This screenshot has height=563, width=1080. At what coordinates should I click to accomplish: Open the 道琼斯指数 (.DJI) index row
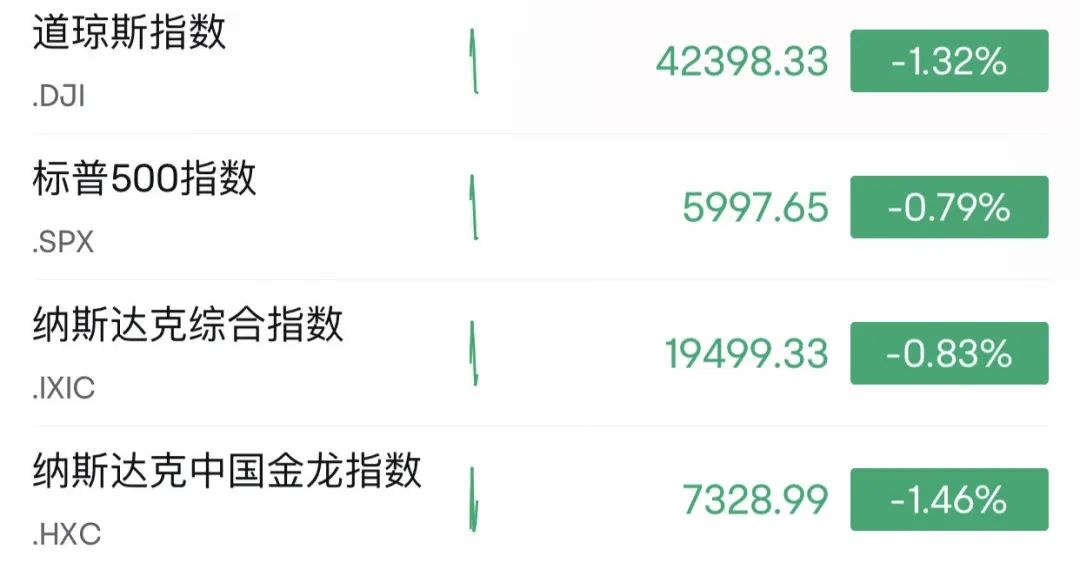point(130,35)
